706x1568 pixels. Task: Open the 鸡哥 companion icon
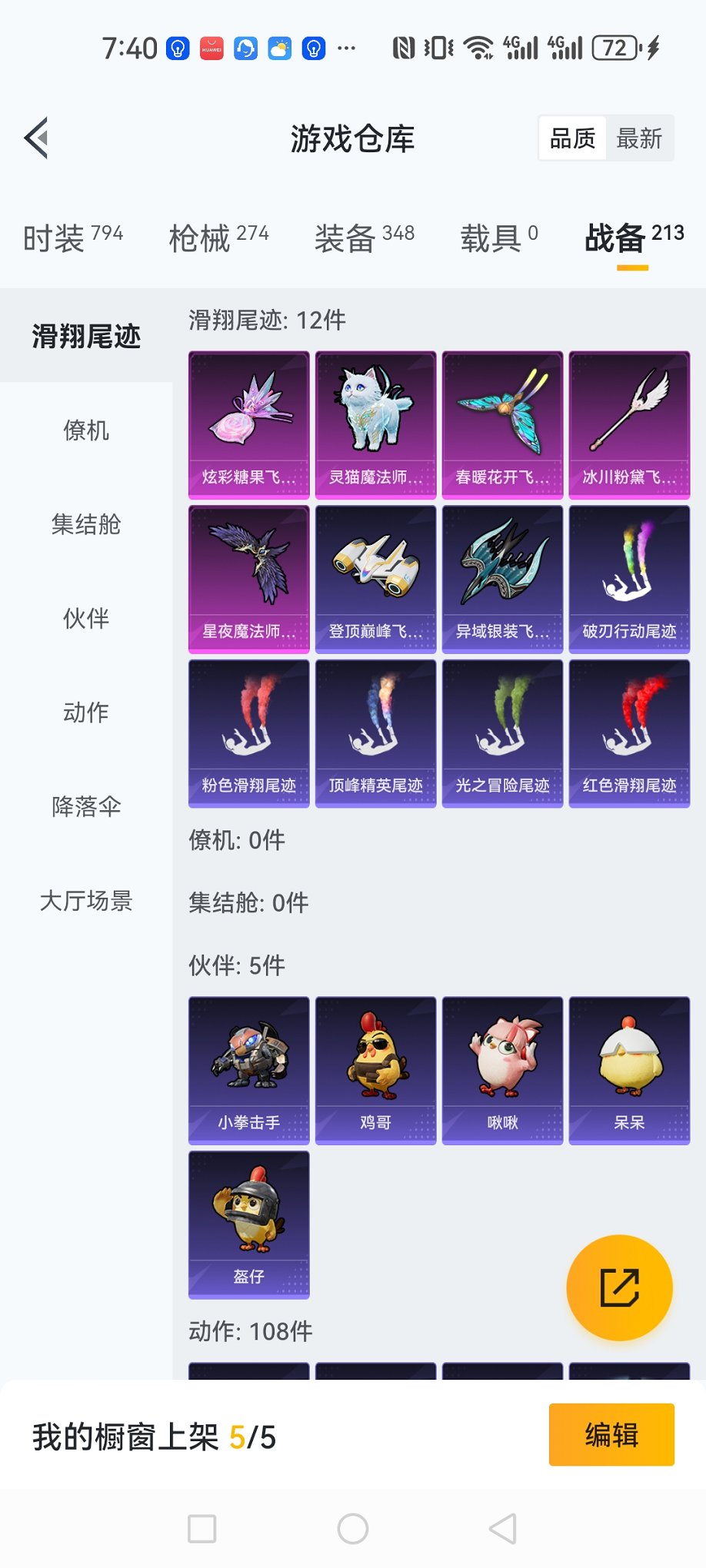[x=375, y=1068]
